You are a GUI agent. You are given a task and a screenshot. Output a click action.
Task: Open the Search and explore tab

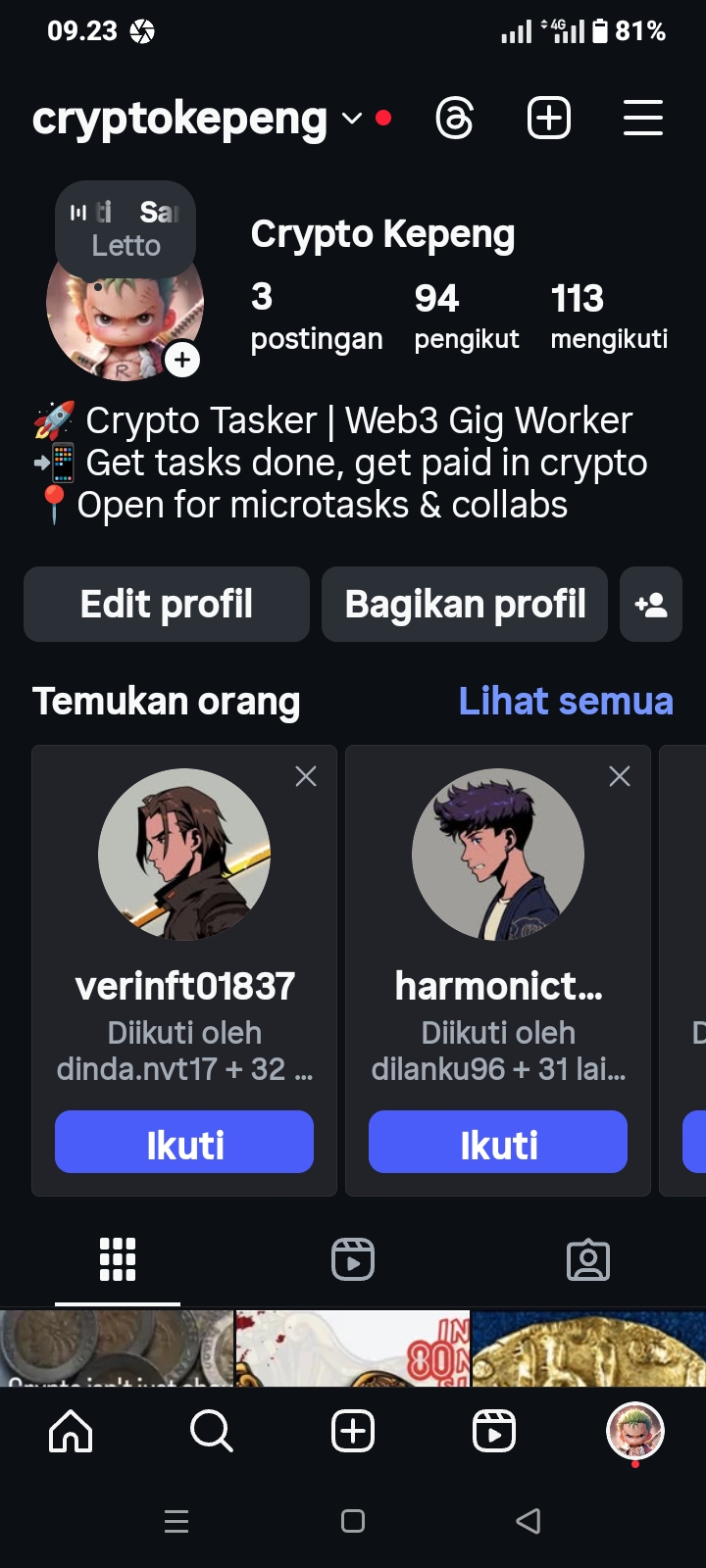(x=212, y=1432)
